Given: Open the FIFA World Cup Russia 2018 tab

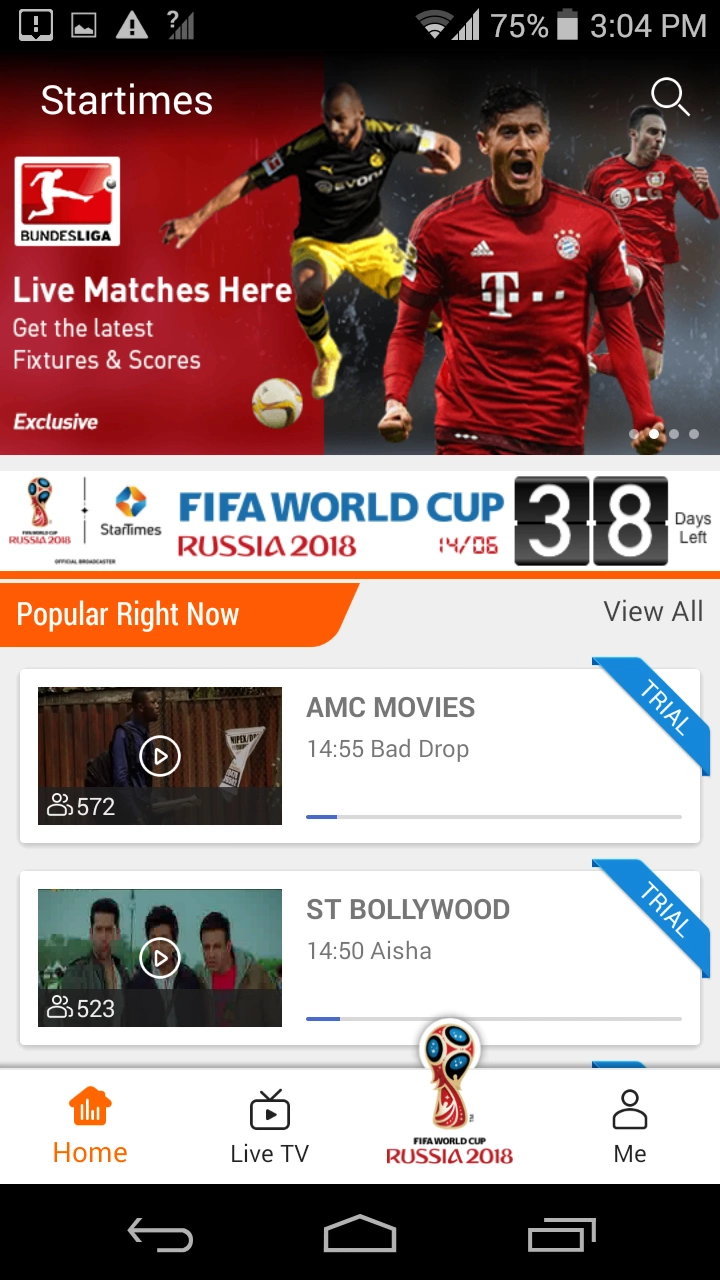Looking at the screenshot, I should 450,1097.
